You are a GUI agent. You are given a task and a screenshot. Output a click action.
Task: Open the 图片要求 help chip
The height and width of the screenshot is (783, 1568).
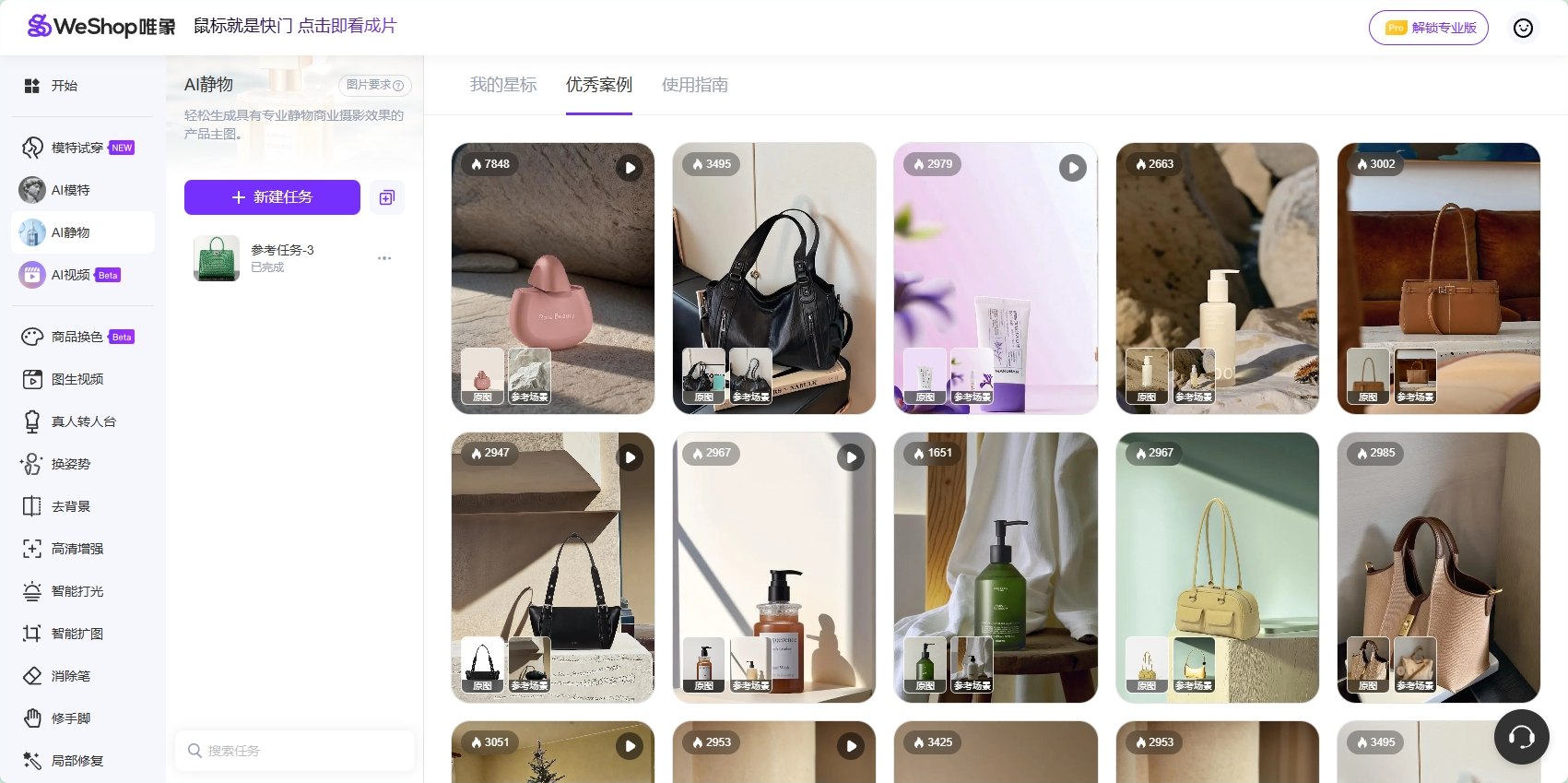374,85
